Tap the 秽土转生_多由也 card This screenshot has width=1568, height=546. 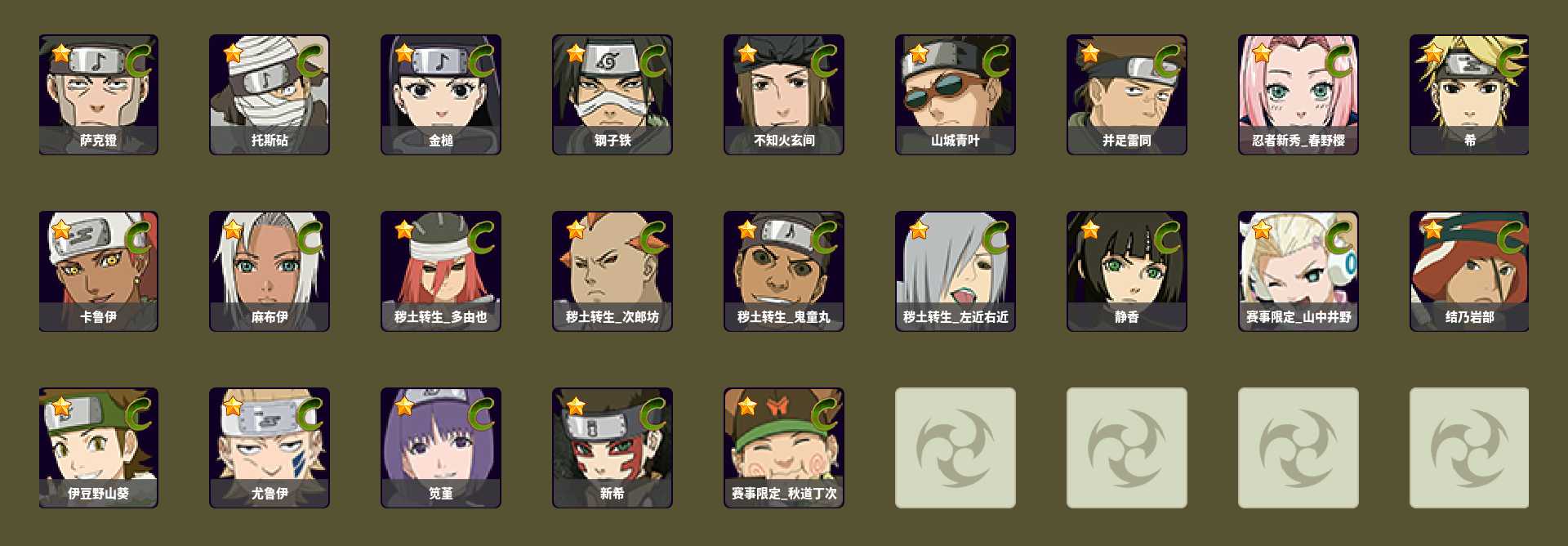pyautogui.click(x=441, y=271)
